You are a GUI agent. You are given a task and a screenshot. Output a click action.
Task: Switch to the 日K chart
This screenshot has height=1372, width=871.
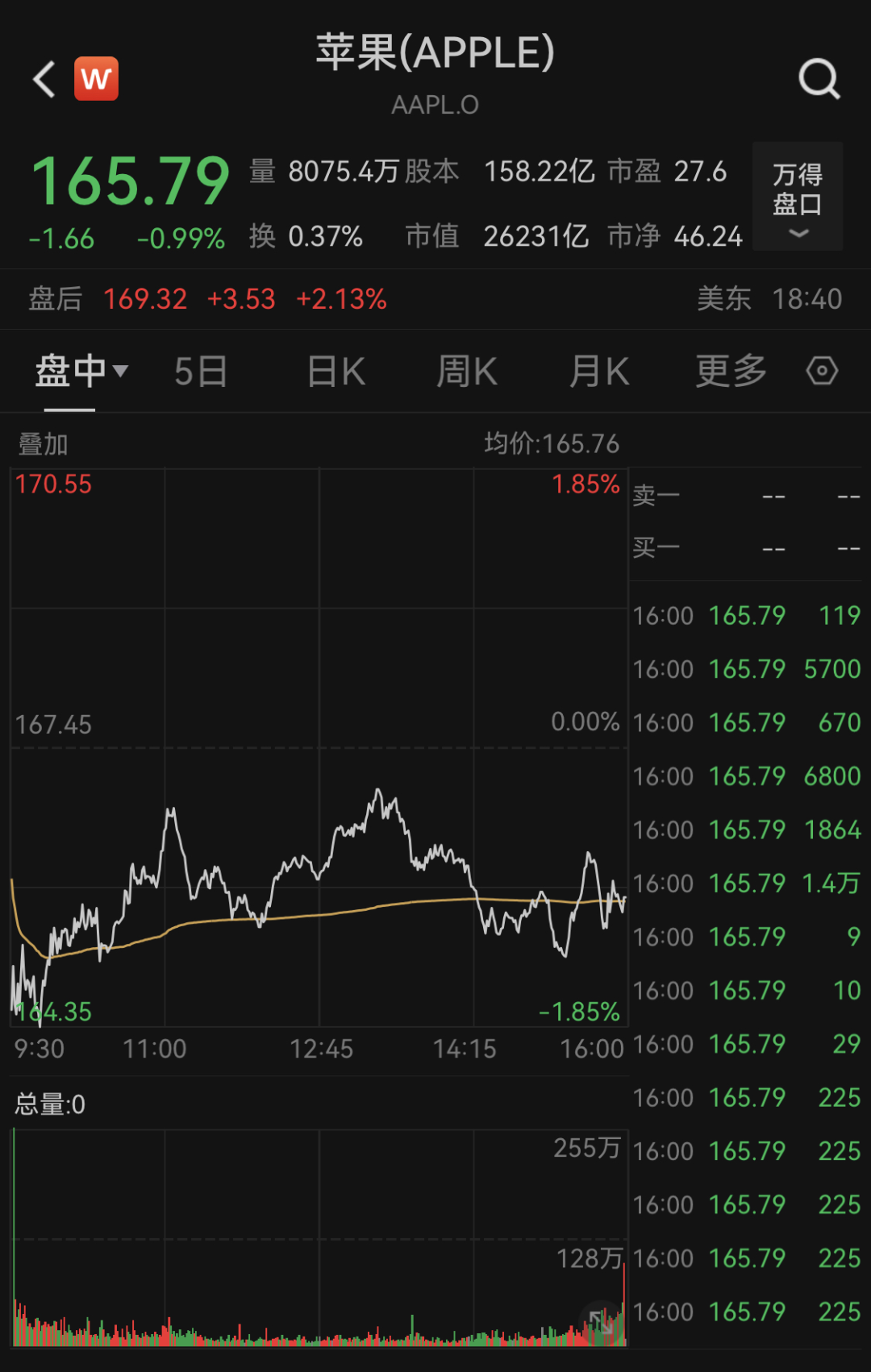[336, 372]
